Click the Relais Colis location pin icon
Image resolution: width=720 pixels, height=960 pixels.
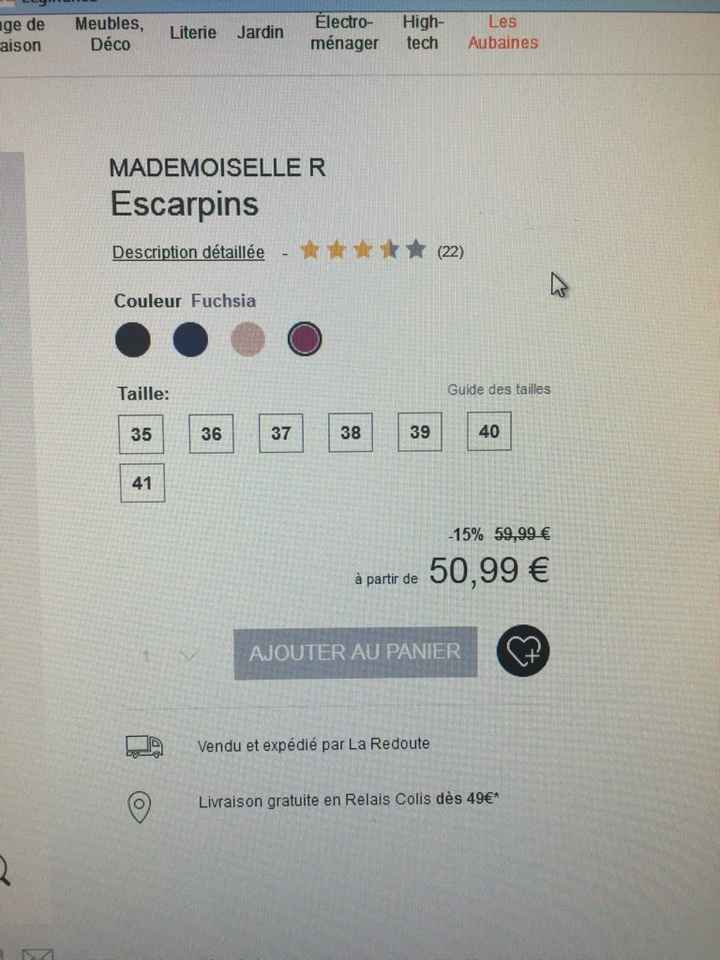(139, 804)
